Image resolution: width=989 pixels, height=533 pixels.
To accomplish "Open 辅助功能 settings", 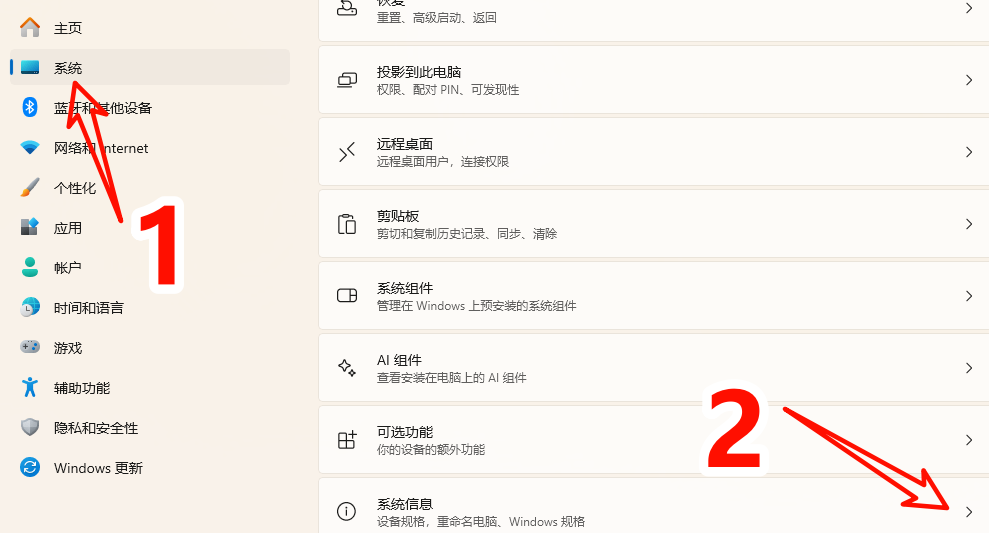I will [81, 388].
